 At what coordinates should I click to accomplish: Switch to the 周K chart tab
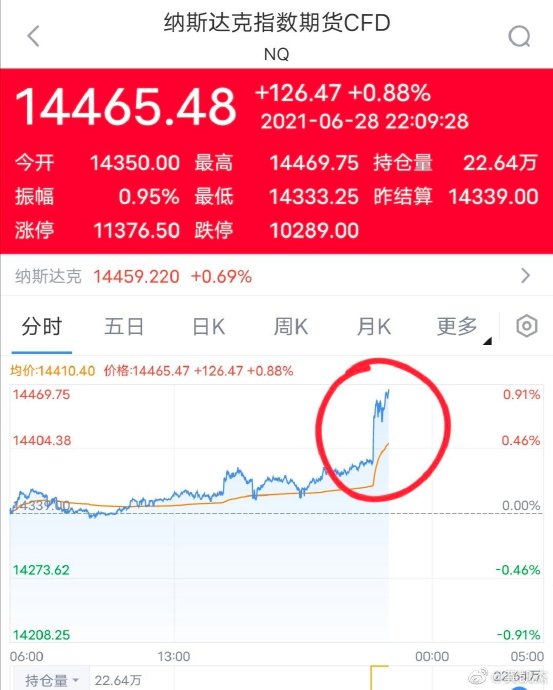click(290, 327)
